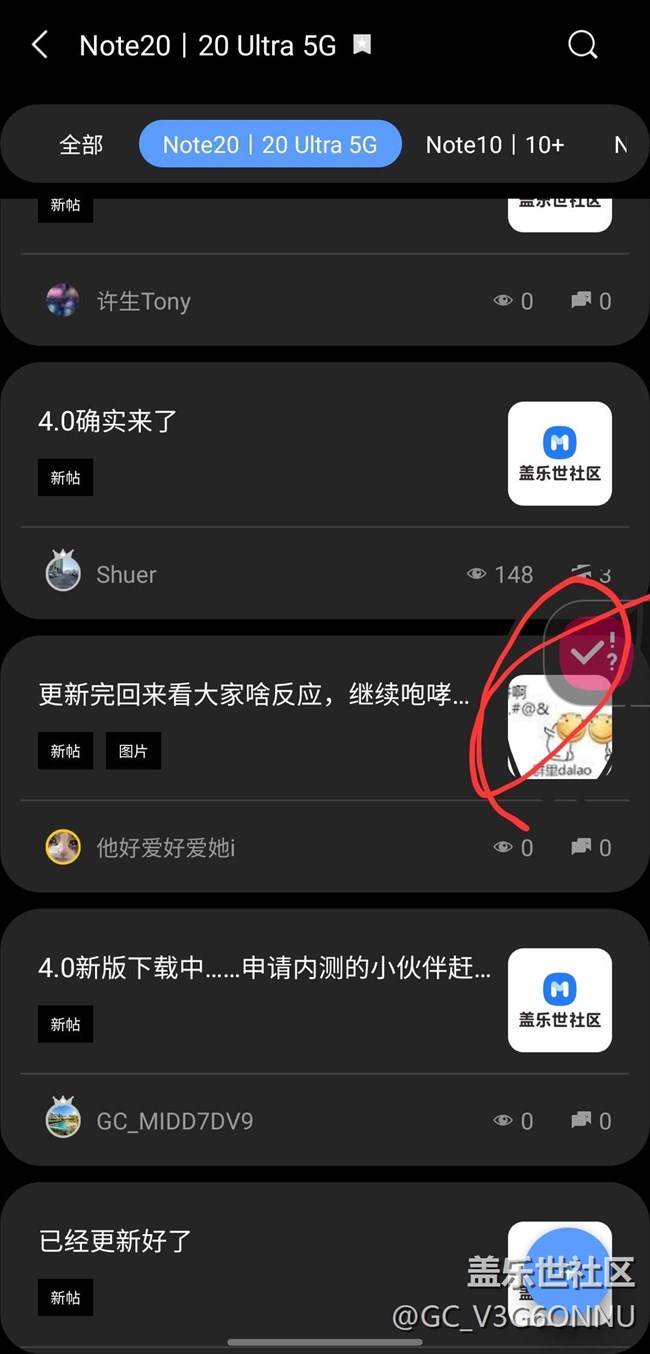
Task: Tap the floating checkmark button
Action: 588,654
